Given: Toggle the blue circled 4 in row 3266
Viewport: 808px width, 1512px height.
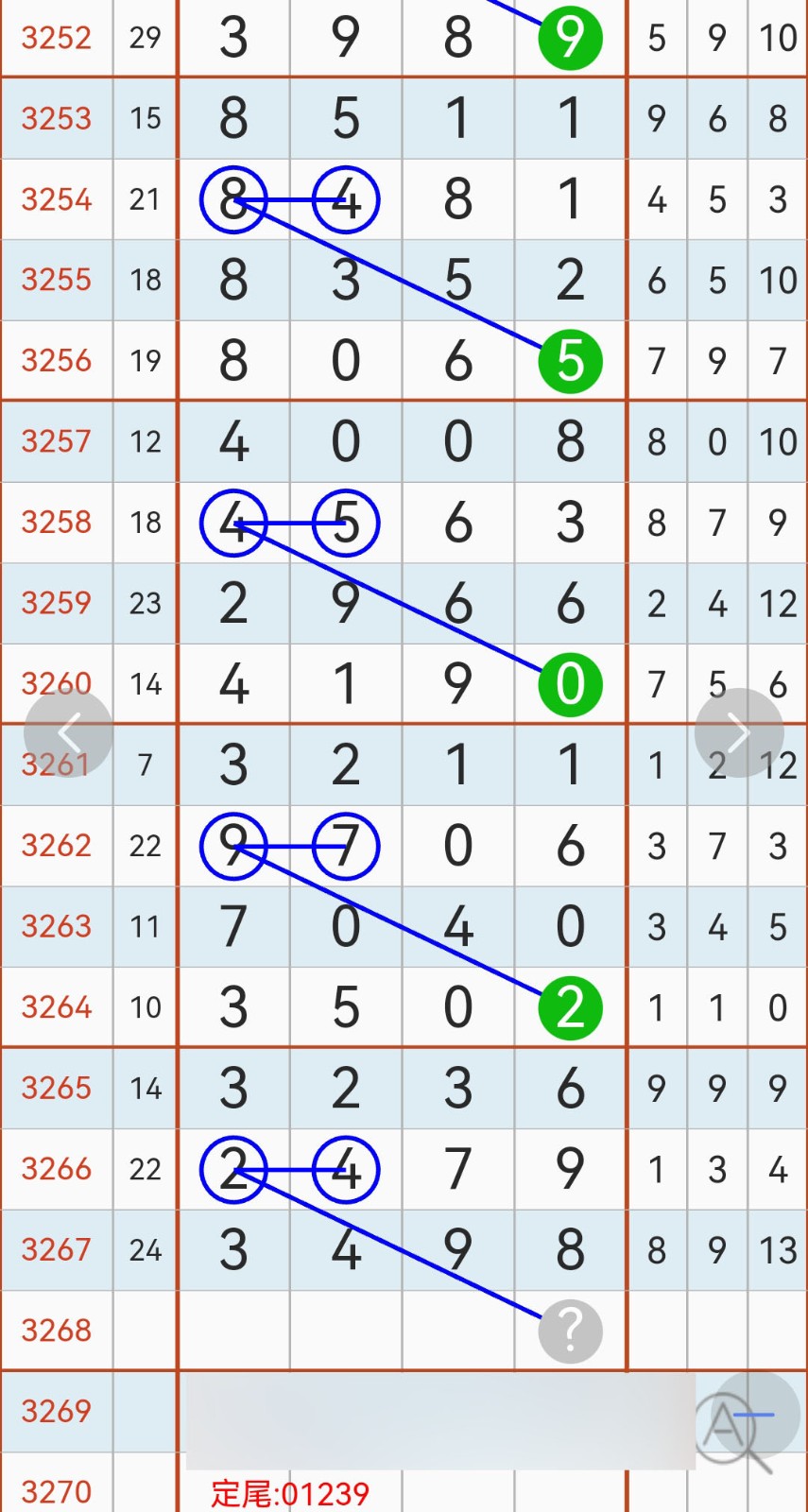Looking at the screenshot, I should (x=346, y=1170).
